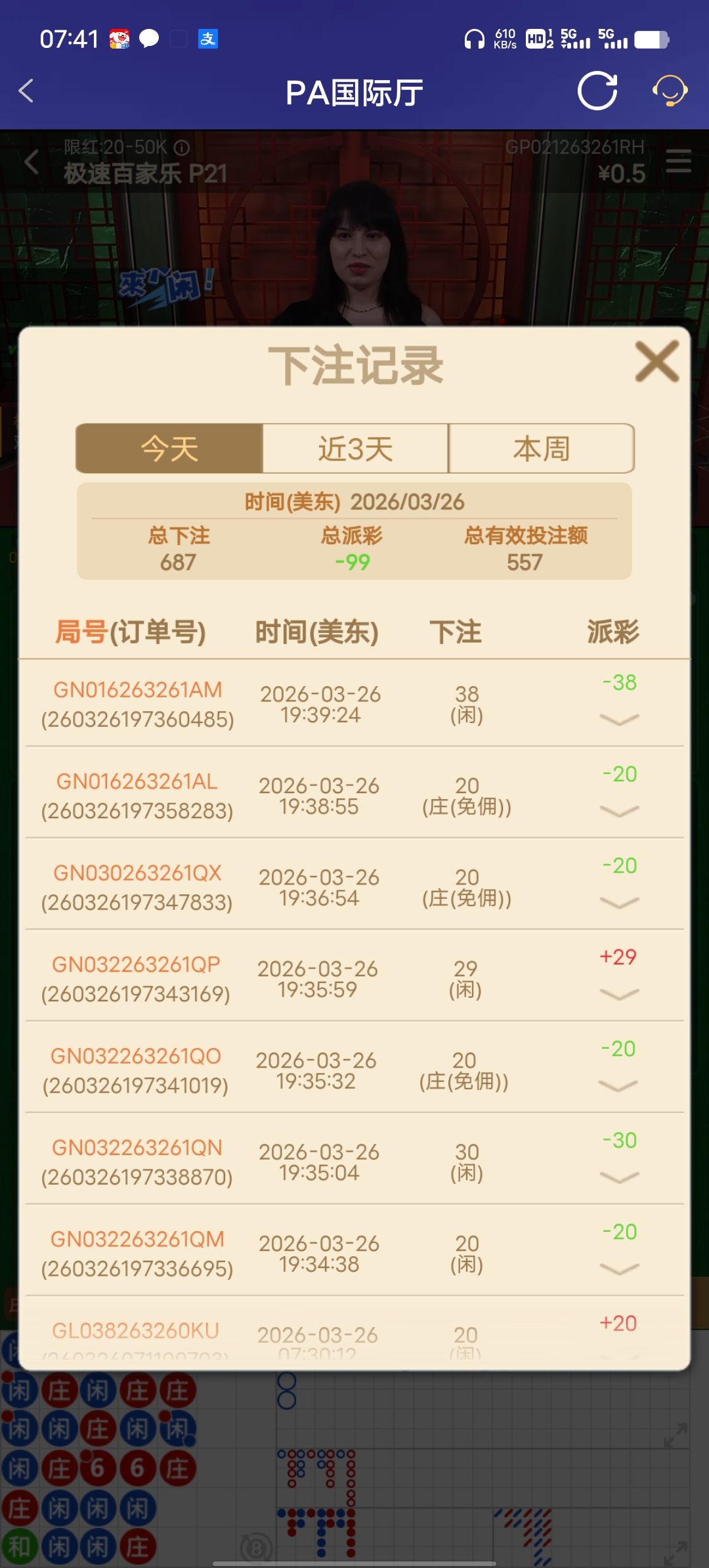Select the 今天 tab
This screenshot has width=709, height=1568.
click(x=169, y=448)
